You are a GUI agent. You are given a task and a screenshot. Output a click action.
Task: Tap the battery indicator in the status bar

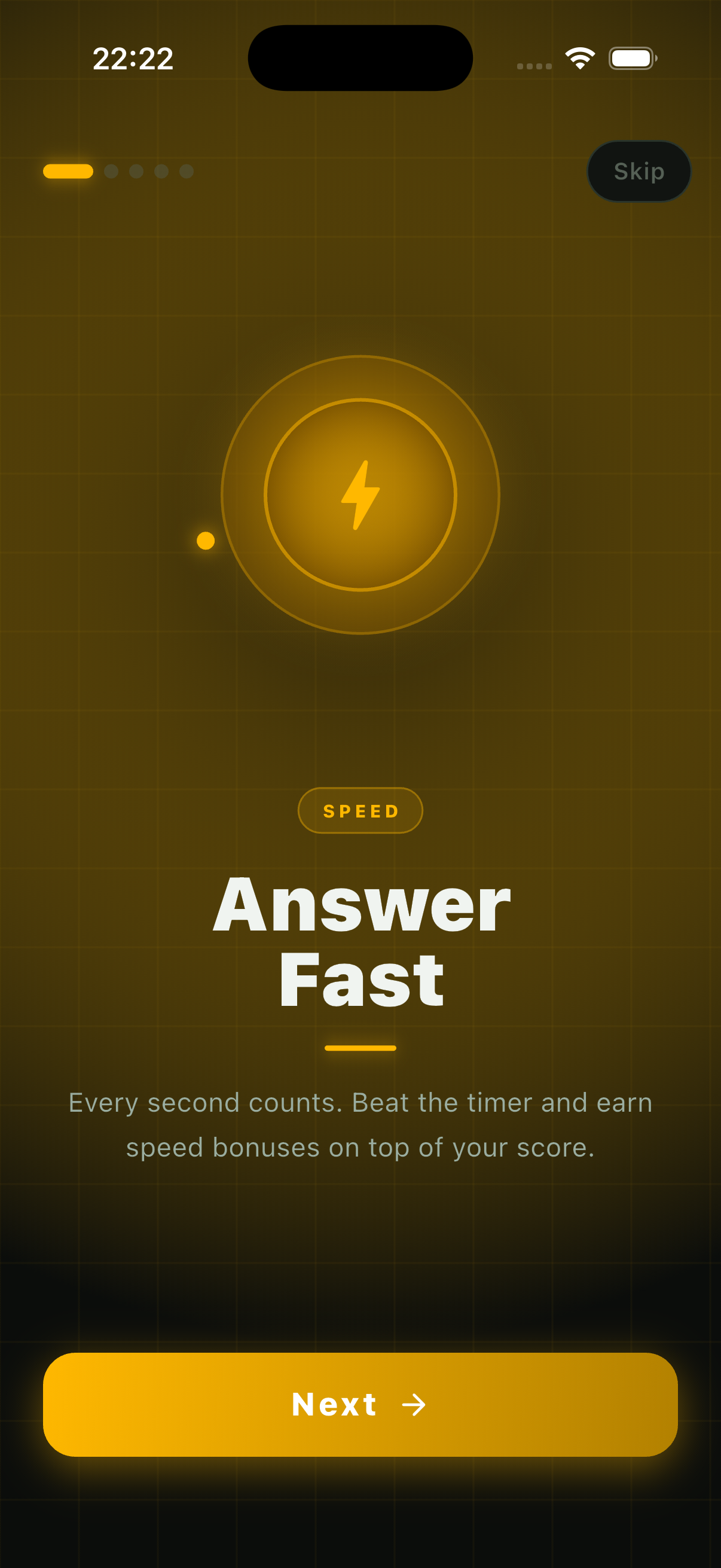(x=631, y=58)
